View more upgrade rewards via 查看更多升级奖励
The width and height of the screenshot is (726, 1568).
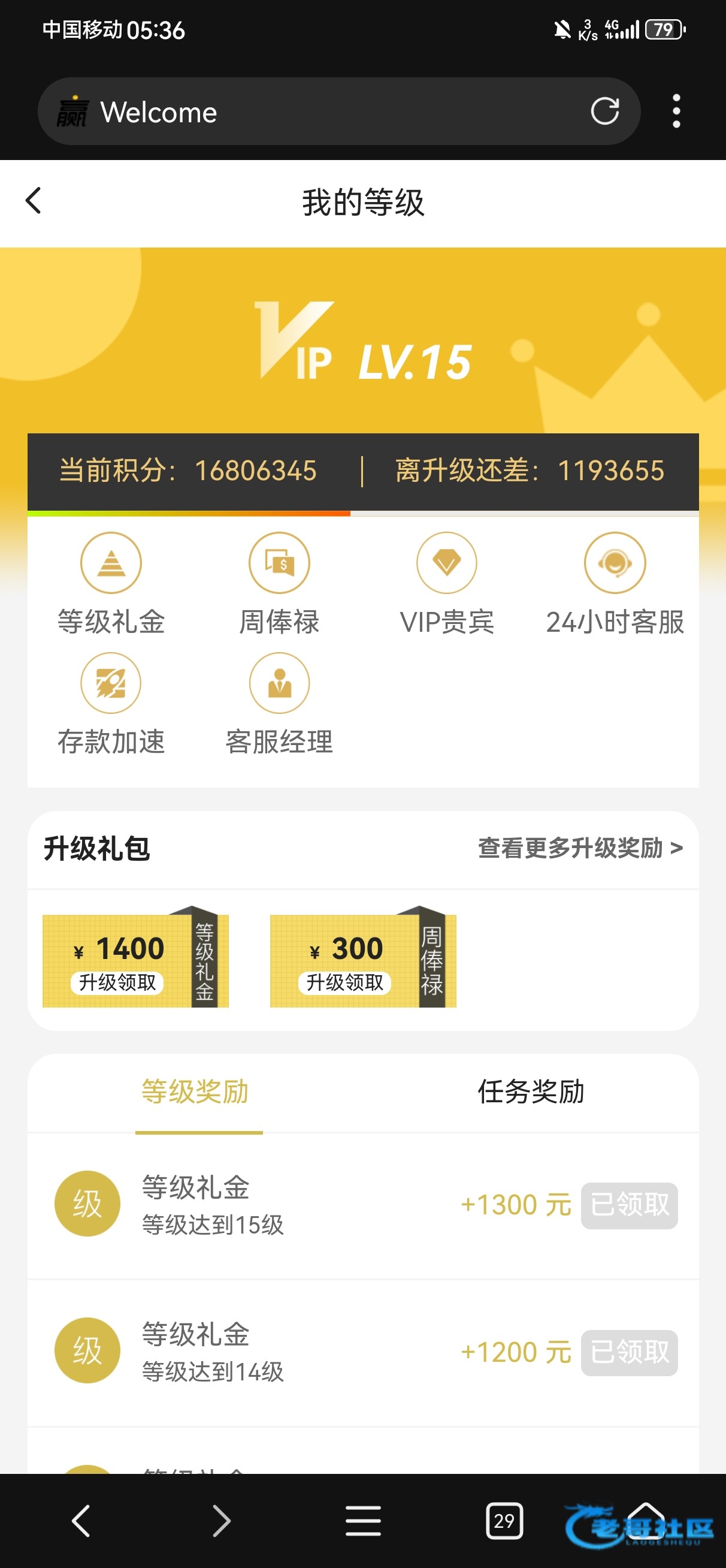click(580, 848)
